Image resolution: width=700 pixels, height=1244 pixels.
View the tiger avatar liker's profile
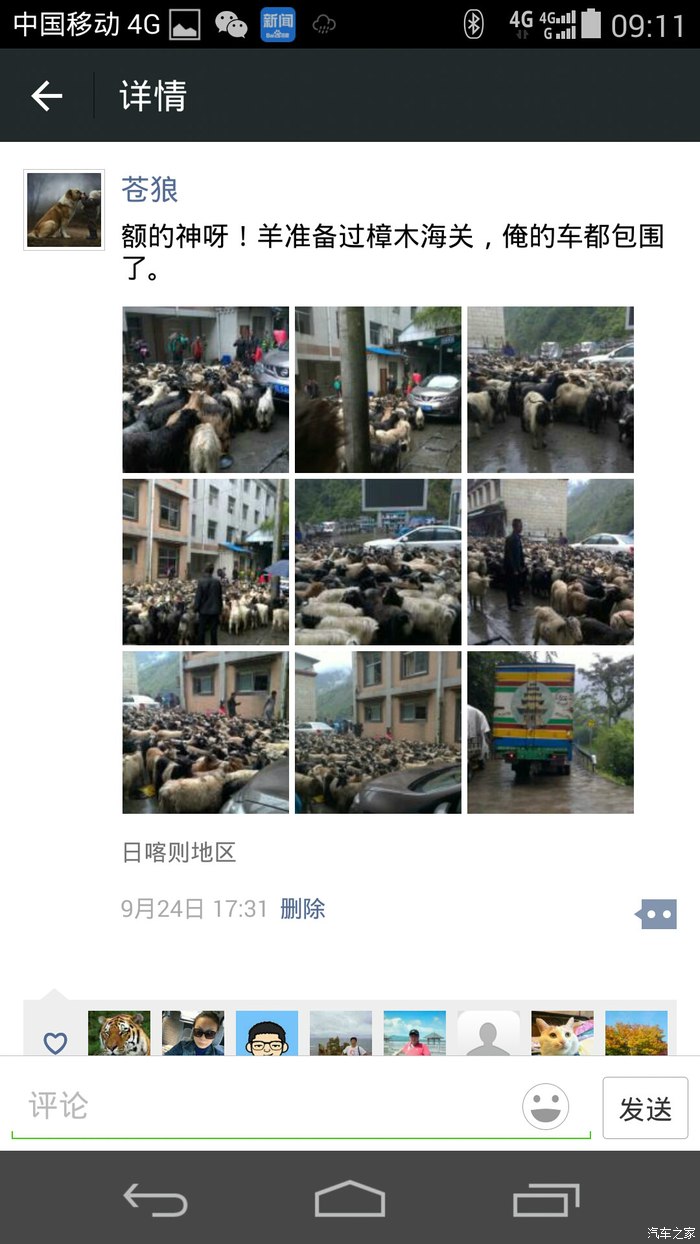coord(119,1034)
